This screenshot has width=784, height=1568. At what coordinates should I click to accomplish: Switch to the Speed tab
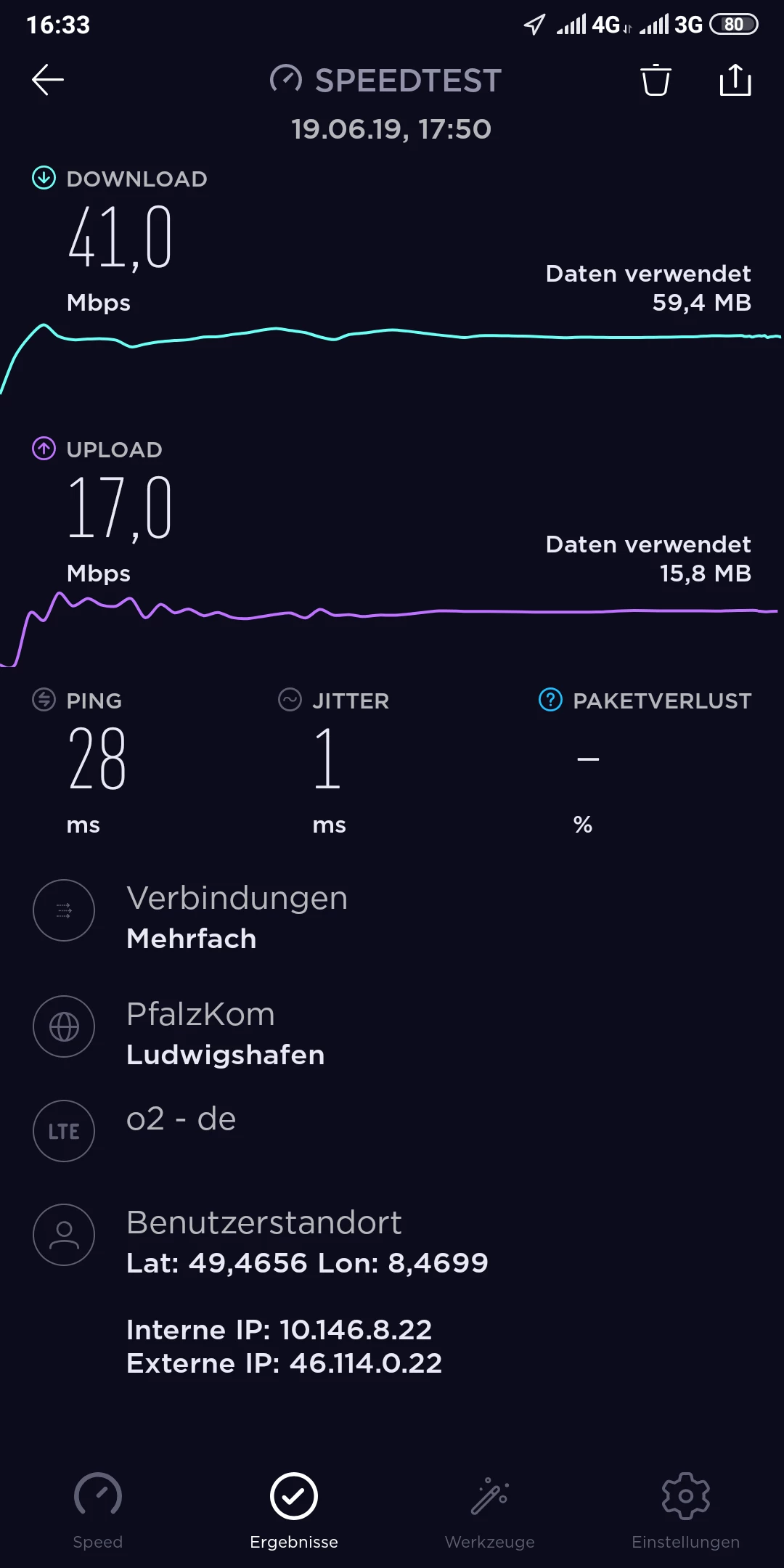(98, 1508)
